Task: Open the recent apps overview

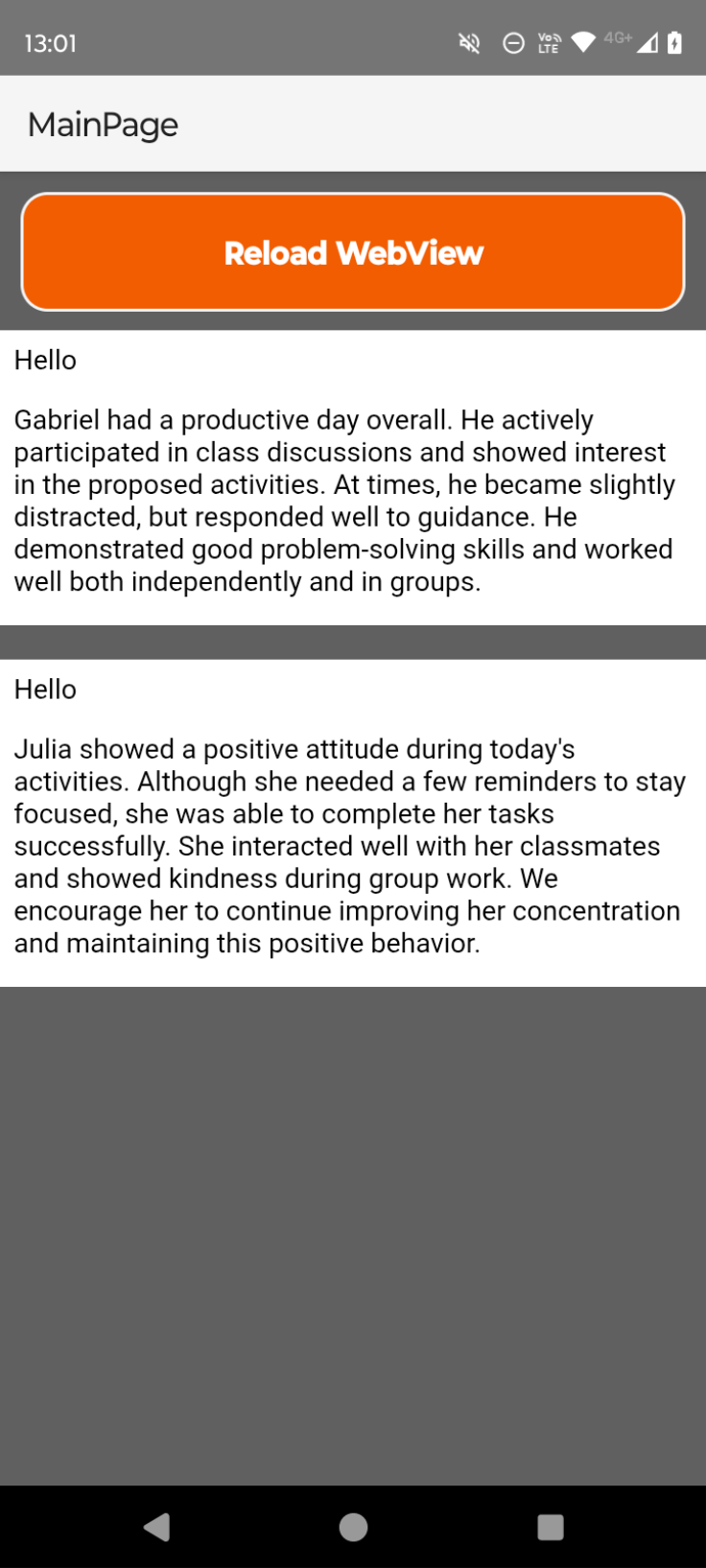Action: [x=550, y=1527]
